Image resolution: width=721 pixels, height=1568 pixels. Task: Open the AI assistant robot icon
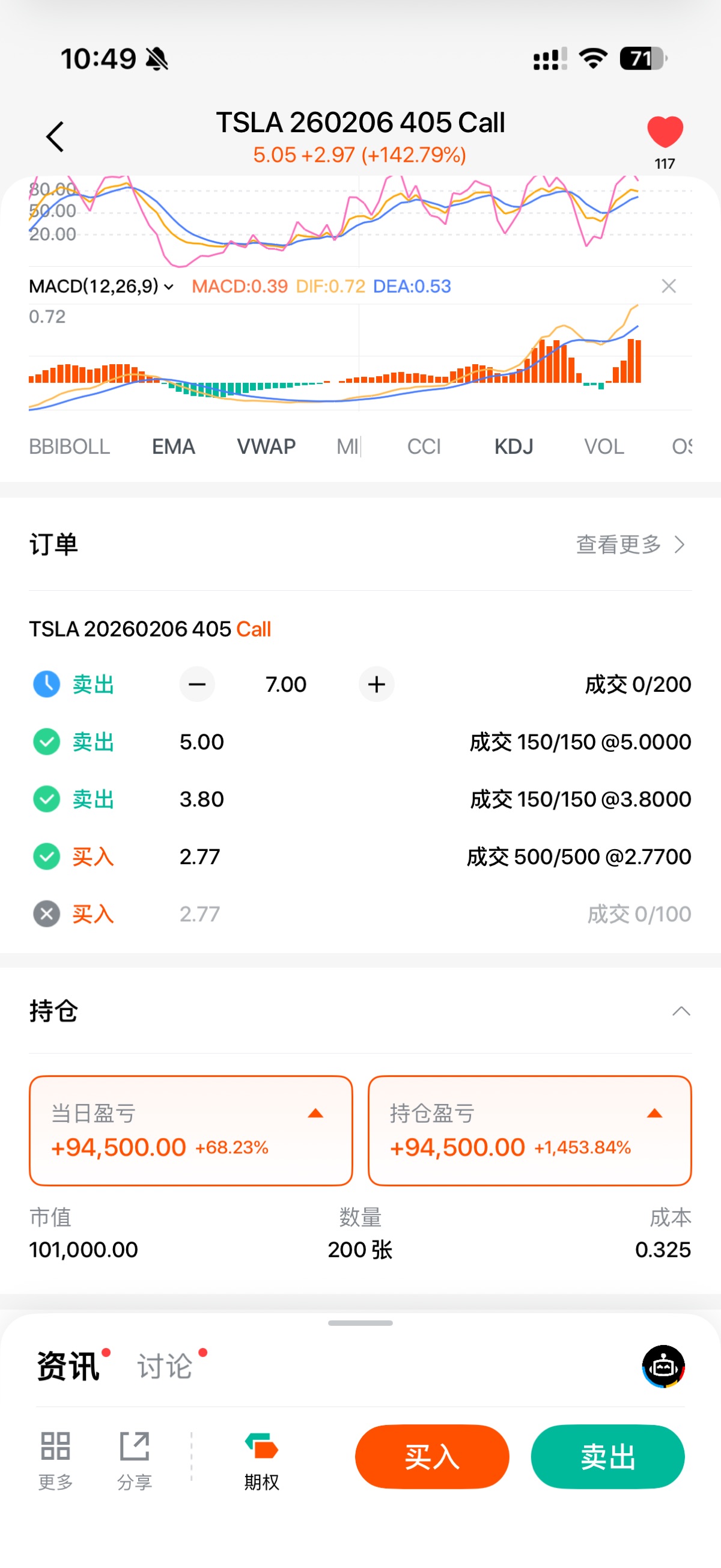pyautogui.click(x=663, y=1366)
